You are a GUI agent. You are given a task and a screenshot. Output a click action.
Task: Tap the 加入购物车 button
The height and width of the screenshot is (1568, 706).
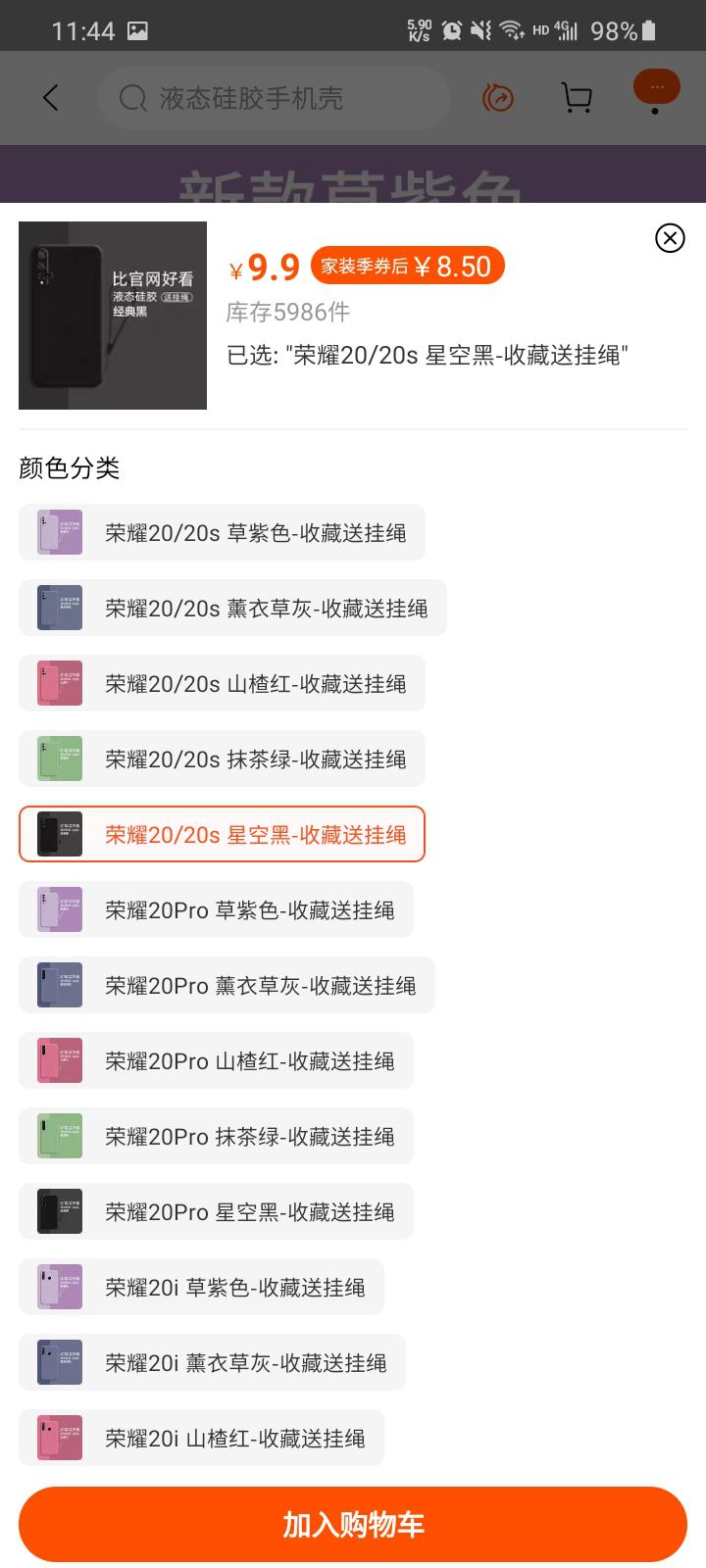[x=353, y=1525]
